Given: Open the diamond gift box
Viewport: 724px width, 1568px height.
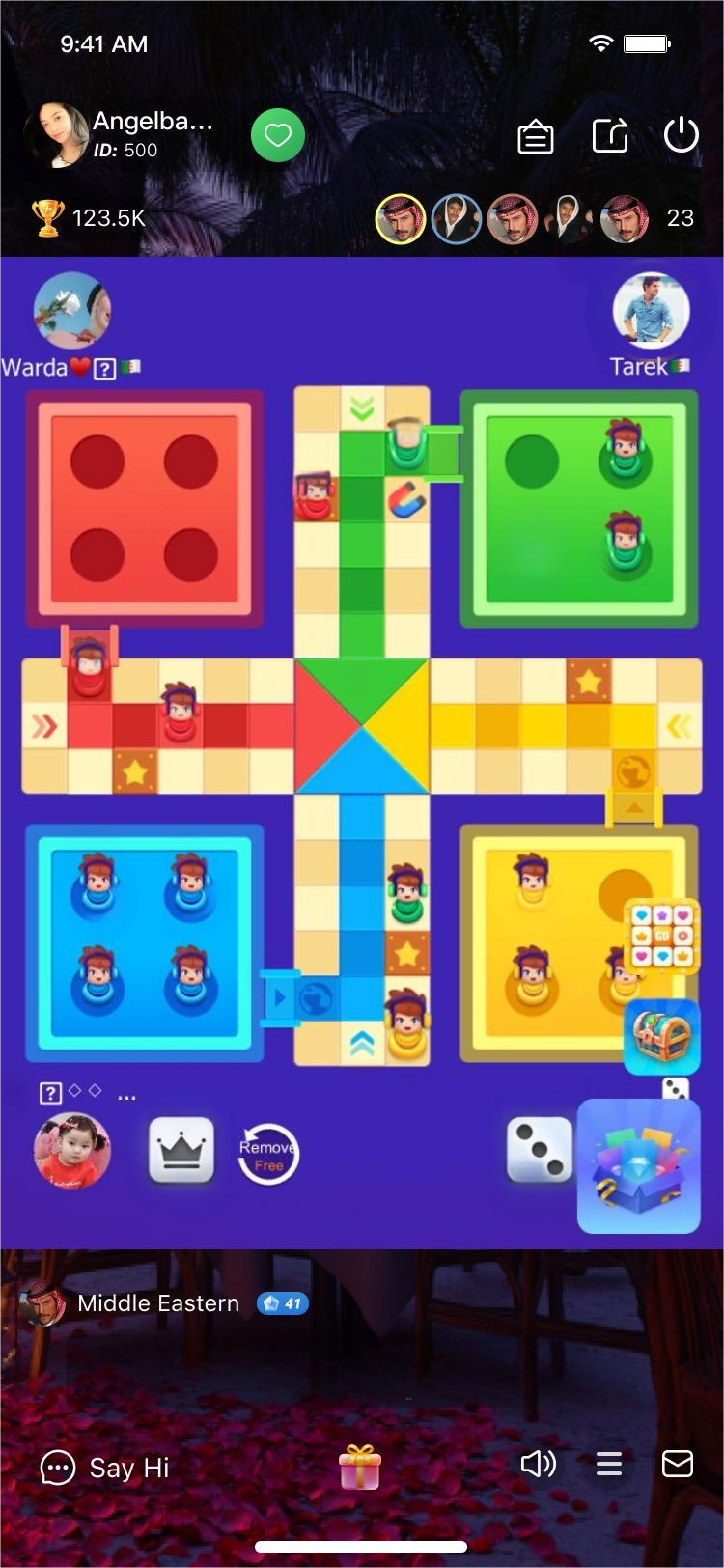Looking at the screenshot, I should pyautogui.click(x=638, y=1166).
